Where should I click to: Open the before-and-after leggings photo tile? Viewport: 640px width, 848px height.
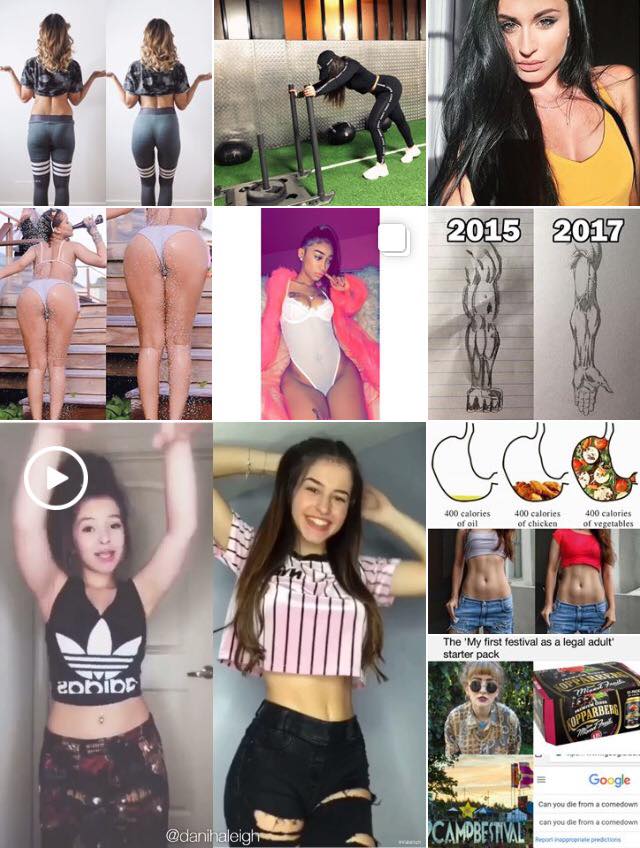pyautogui.click(x=106, y=103)
